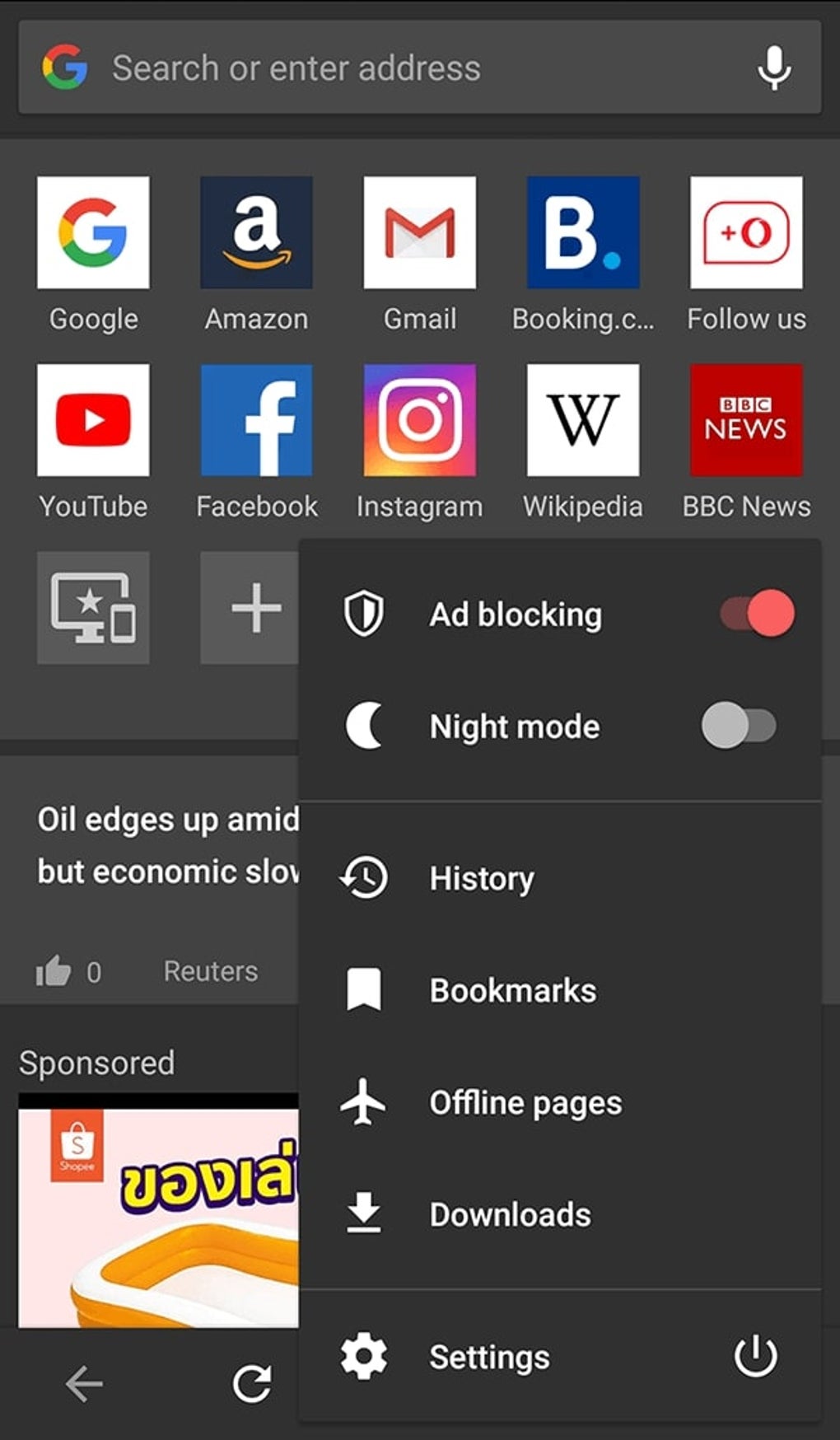The width and height of the screenshot is (840, 1440).
Task: Open Offline pages
Action: coord(525,1102)
